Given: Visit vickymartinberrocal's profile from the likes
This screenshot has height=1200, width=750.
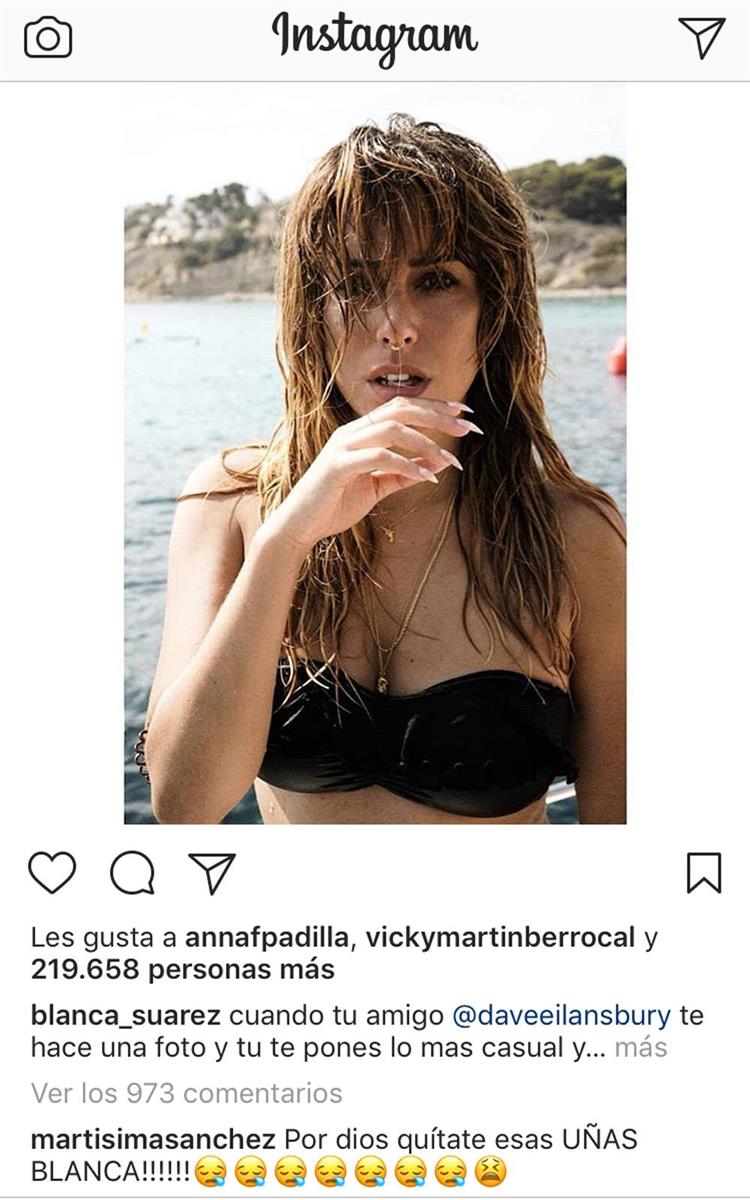Looking at the screenshot, I should pyautogui.click(x=500, y=938).
